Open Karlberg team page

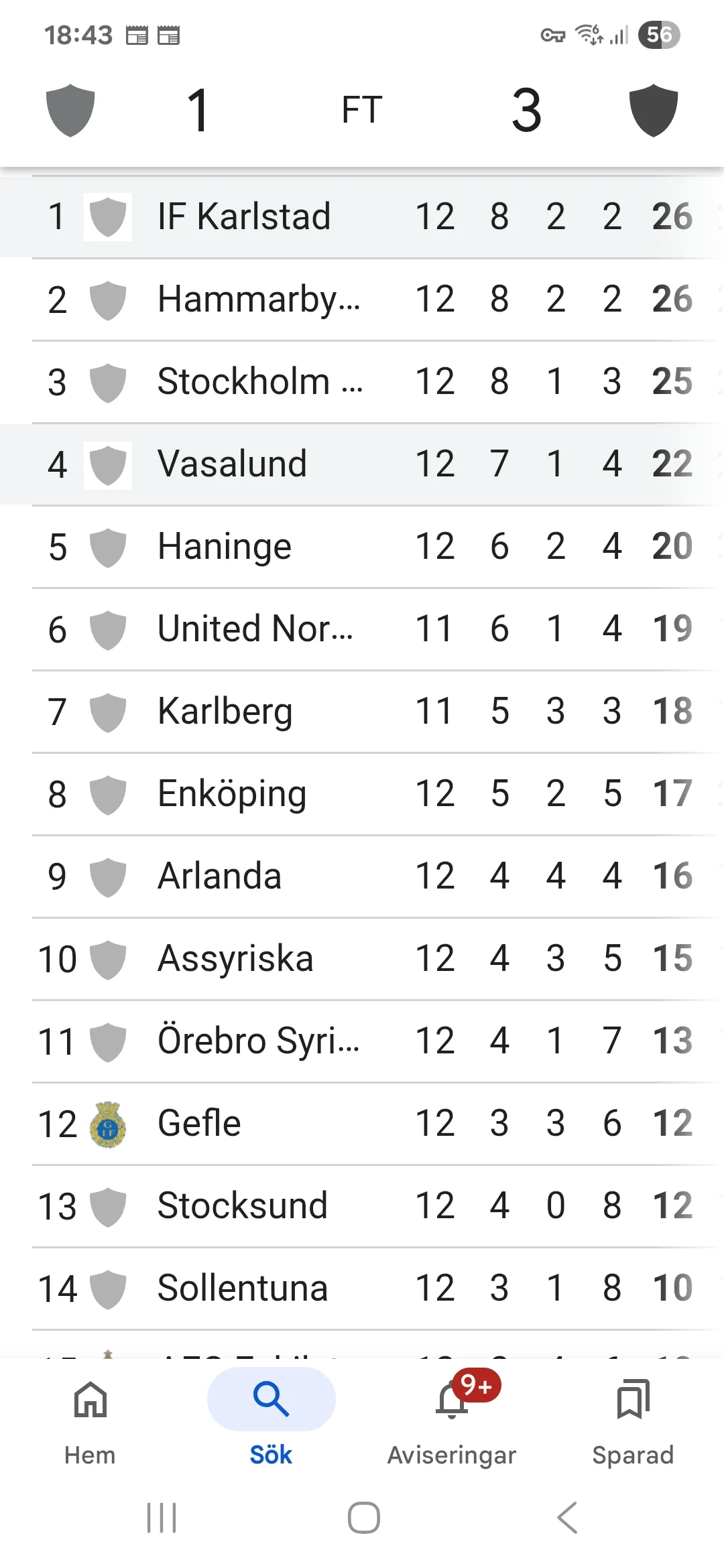(225, 711)
